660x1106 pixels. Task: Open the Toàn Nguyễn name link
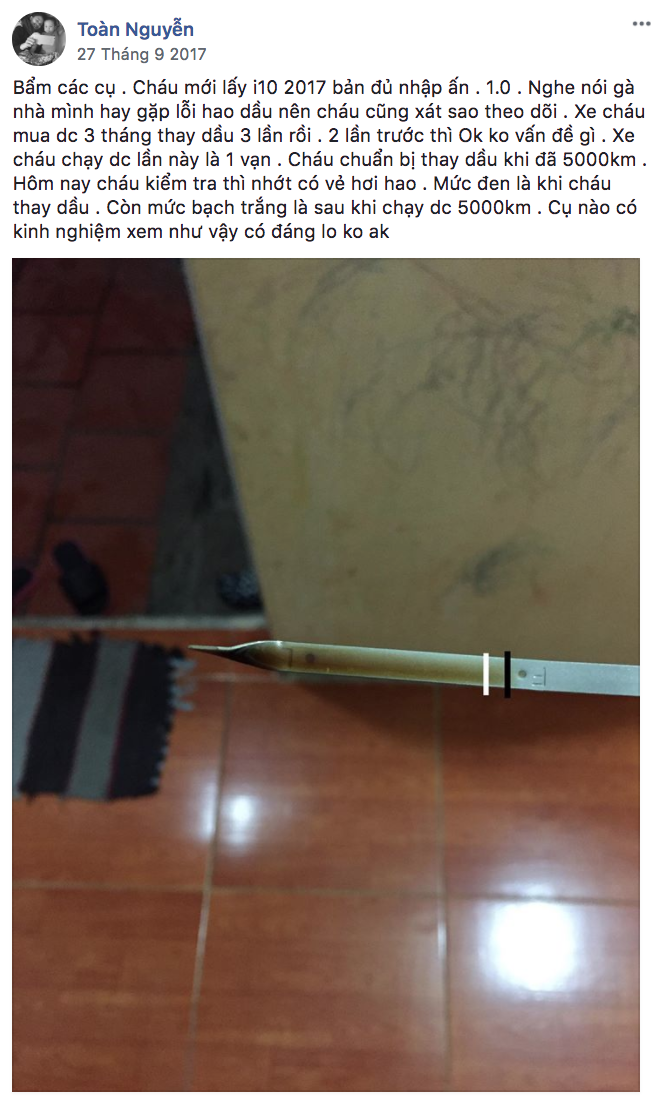[135, 29]
